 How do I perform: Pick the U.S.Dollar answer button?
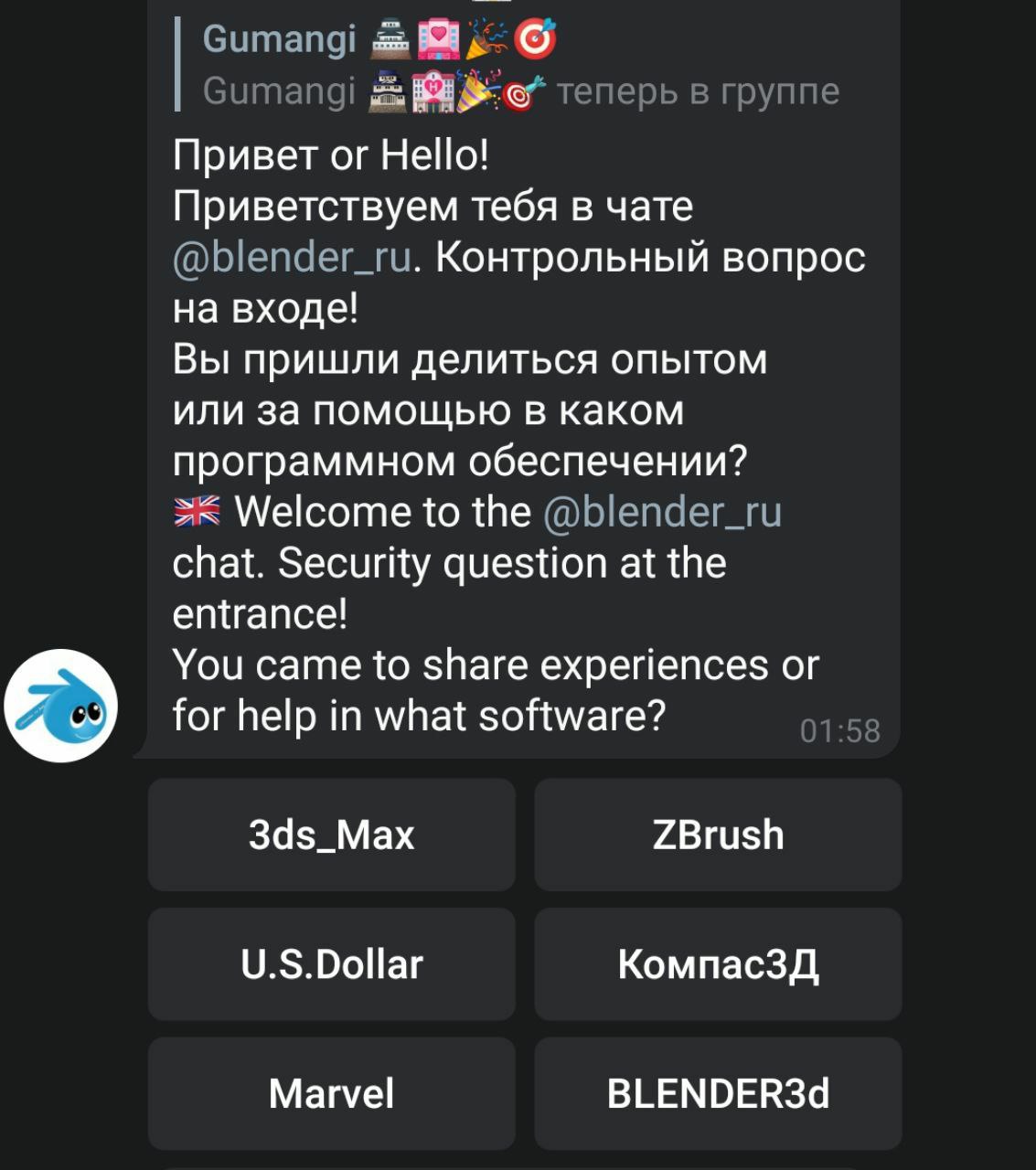(331, 964)
